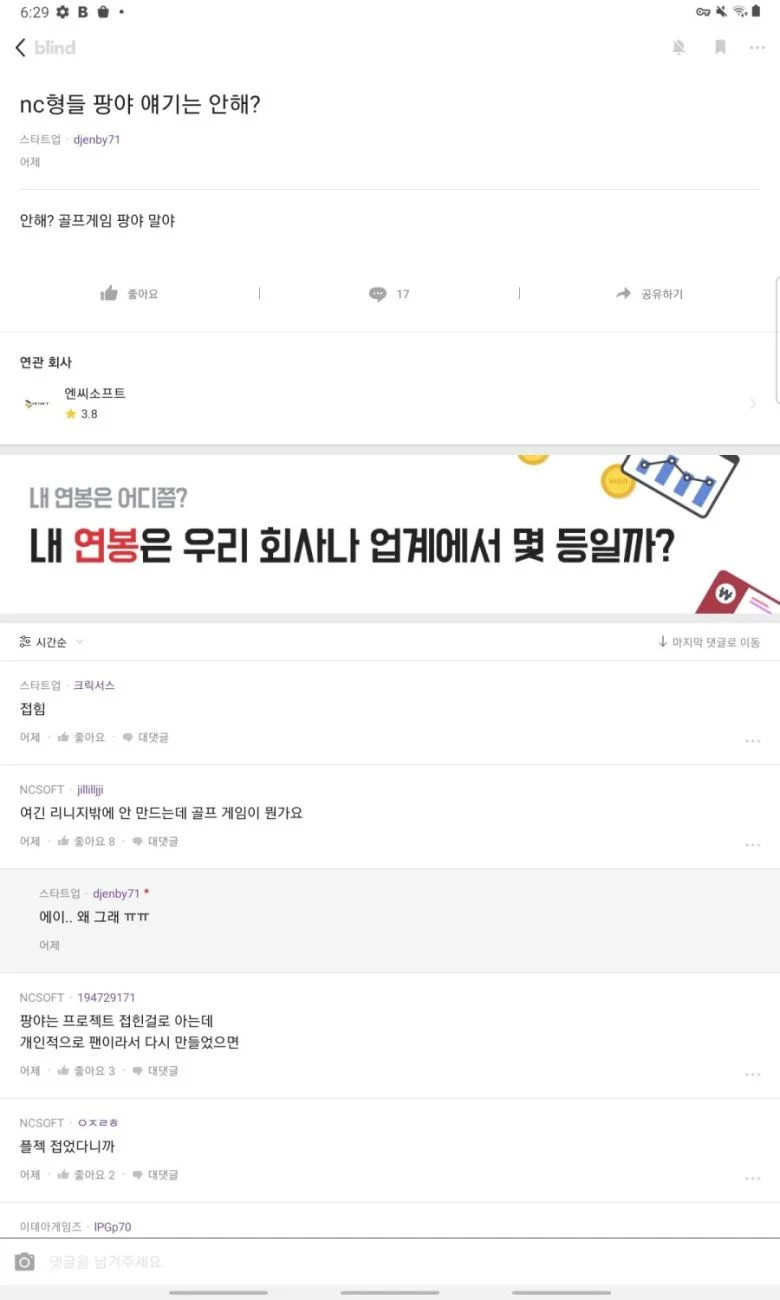The height and width of the screenshot is (1300, 780).
Task: Jump to last comment with 마지막 댓글로 이동
Action: click(x=709, y=642)
